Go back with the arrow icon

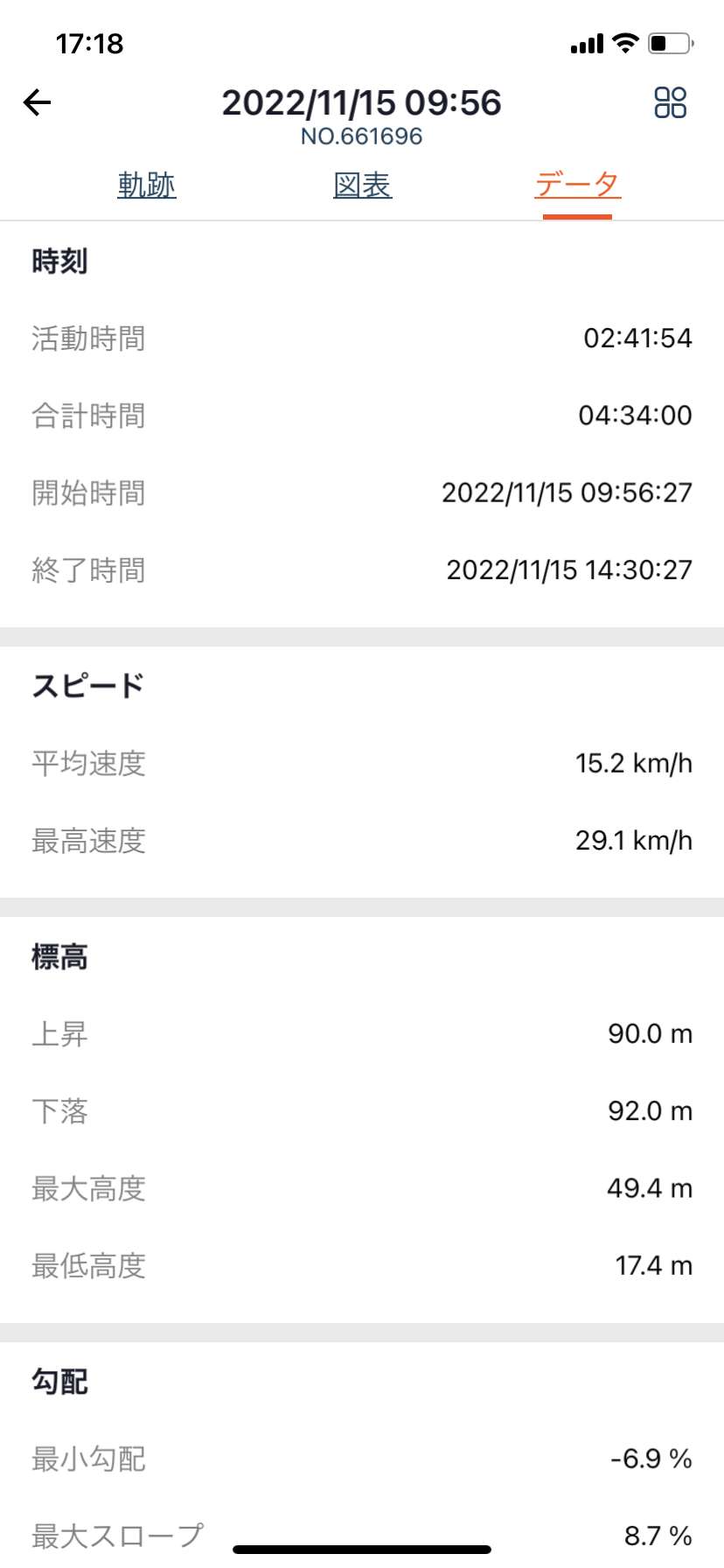pyautogui.click(x=37, y=102)
